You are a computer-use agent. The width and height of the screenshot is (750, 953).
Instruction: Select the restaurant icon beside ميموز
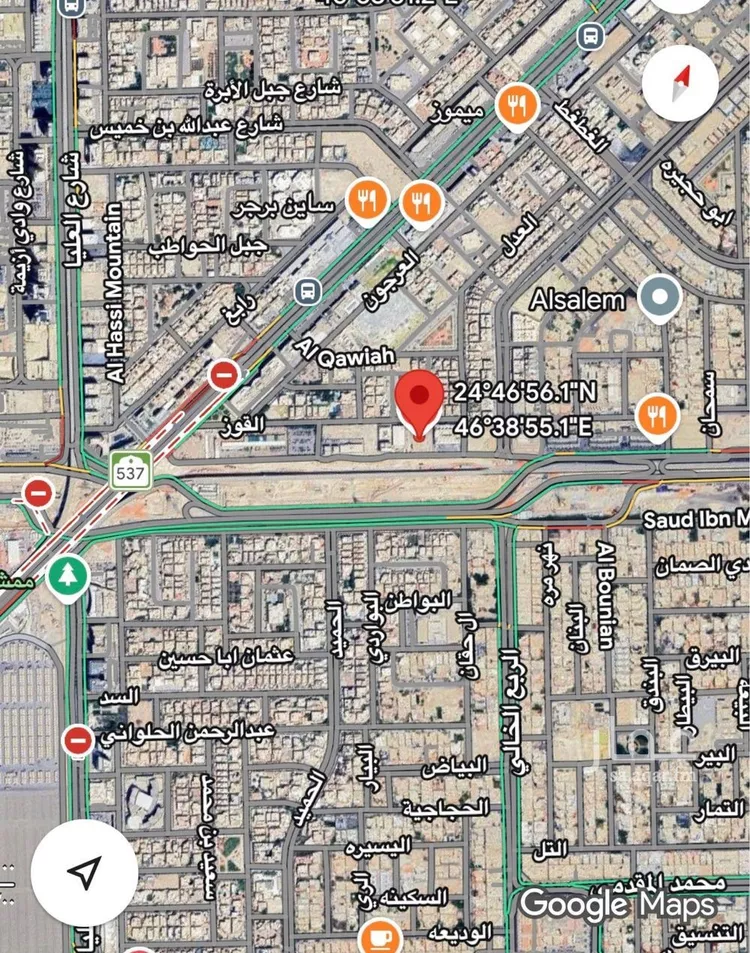(516, 103)
